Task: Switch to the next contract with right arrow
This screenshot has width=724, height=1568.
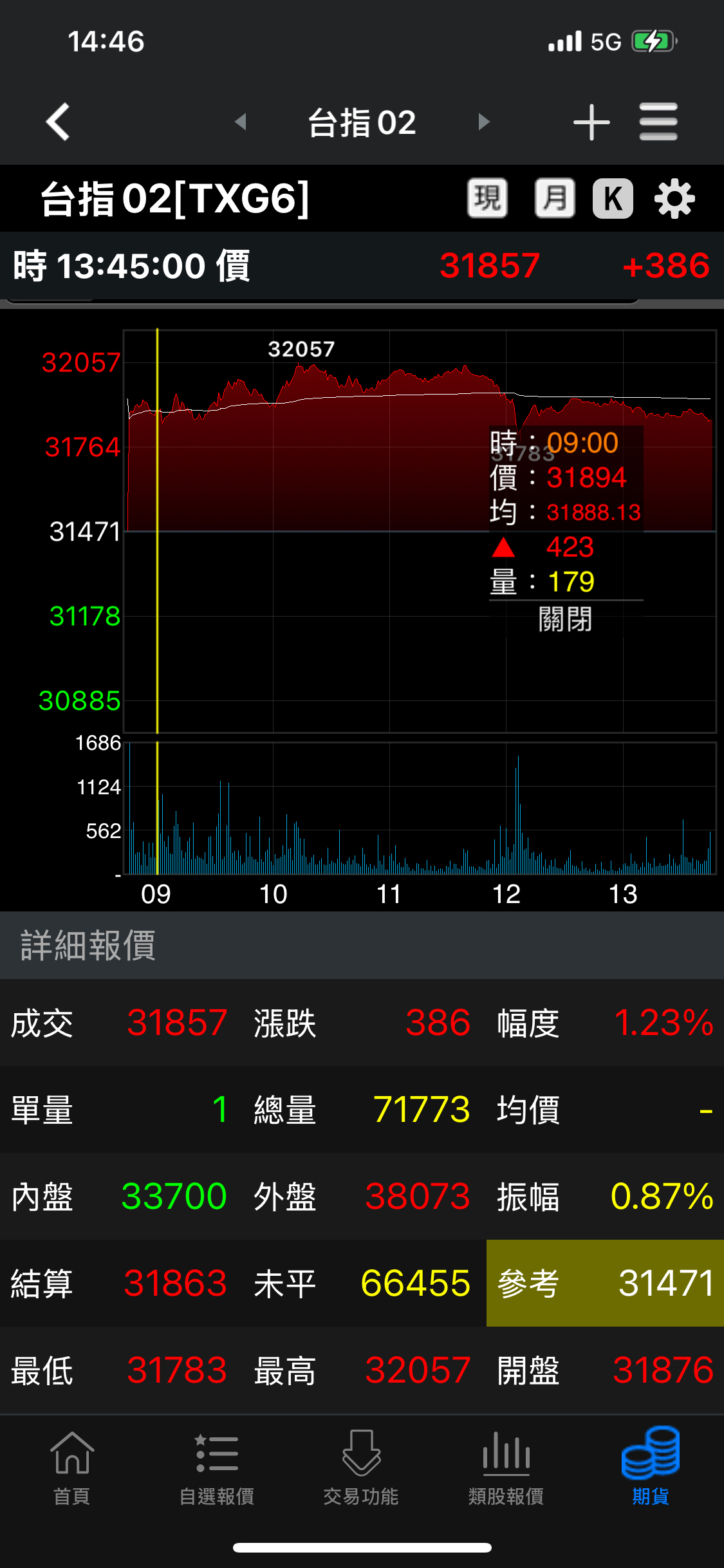Action: pyautogui.click(x=484, y=122)
